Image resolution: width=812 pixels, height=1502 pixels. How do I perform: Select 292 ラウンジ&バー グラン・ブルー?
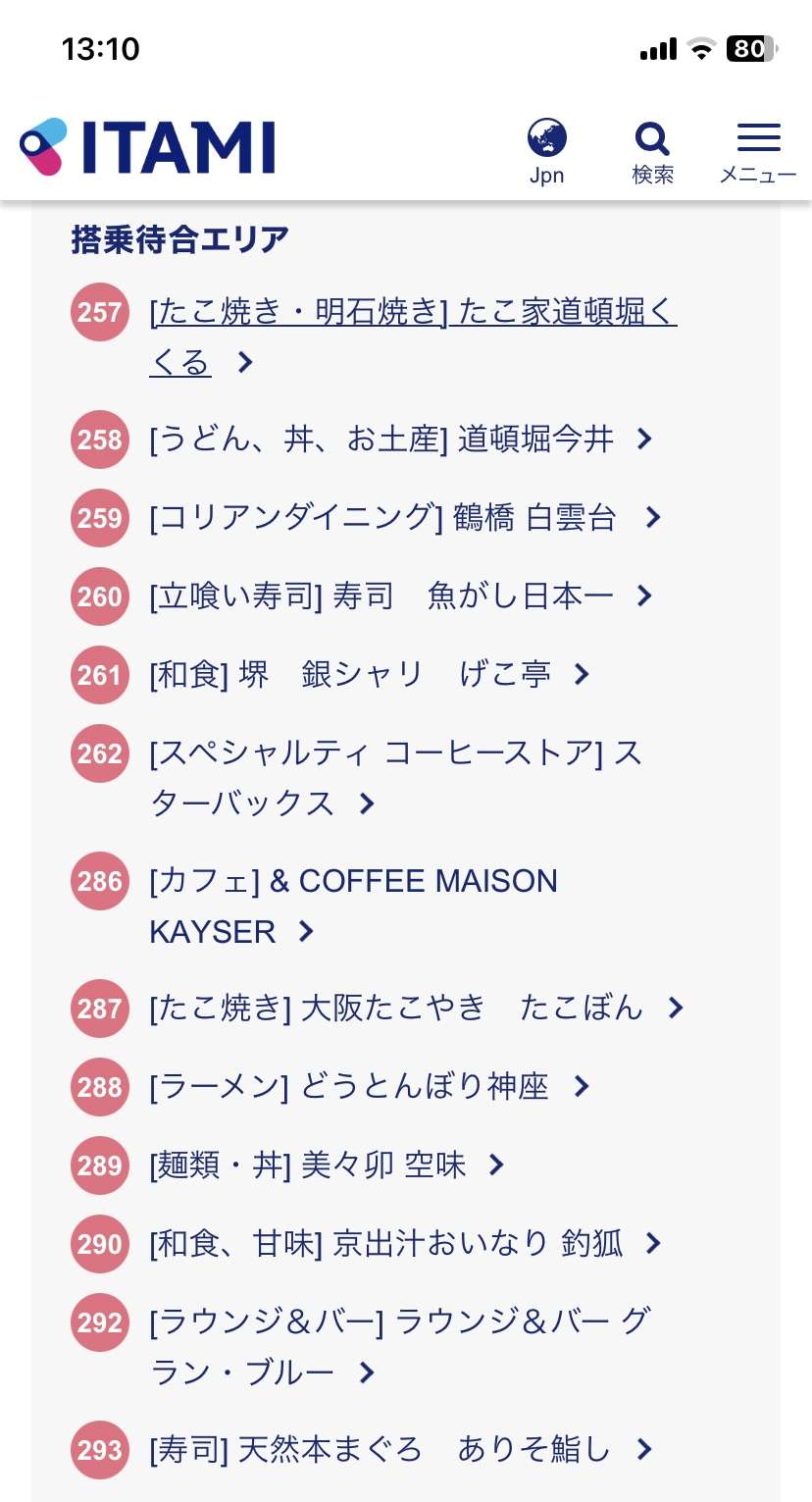400,1348
